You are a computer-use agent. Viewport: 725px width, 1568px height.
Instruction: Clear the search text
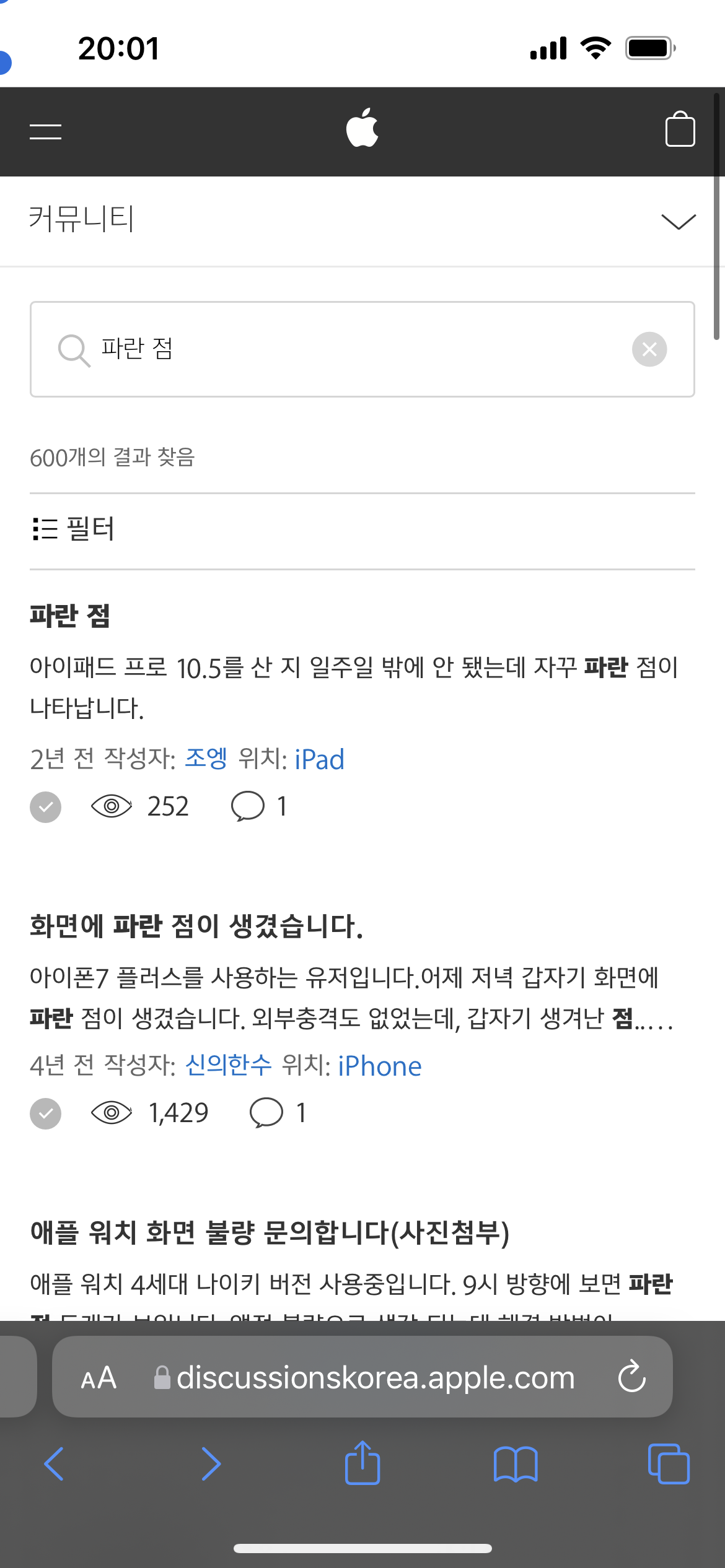(x=649, y=349)
